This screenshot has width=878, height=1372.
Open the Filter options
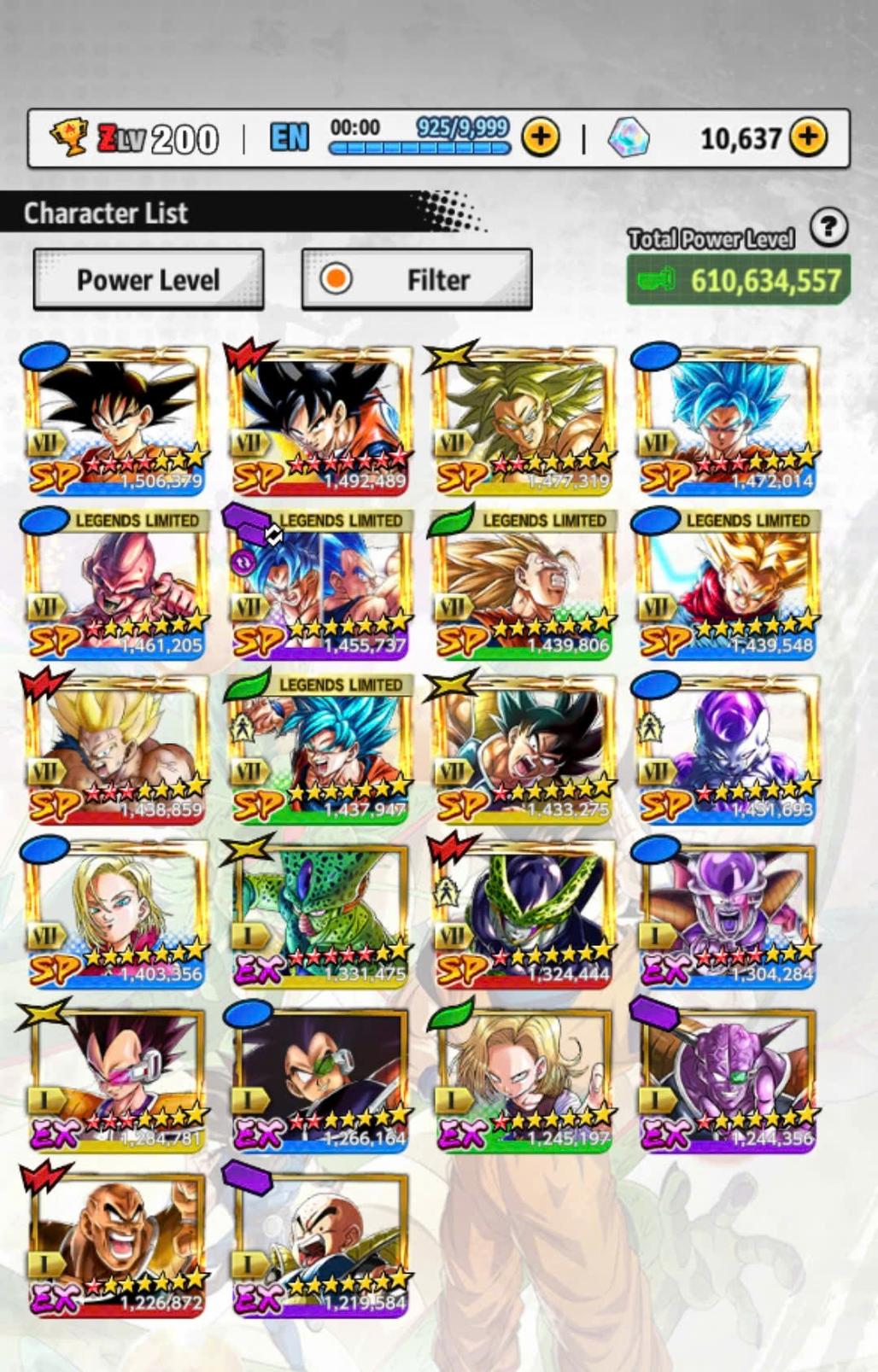(417, 279)
